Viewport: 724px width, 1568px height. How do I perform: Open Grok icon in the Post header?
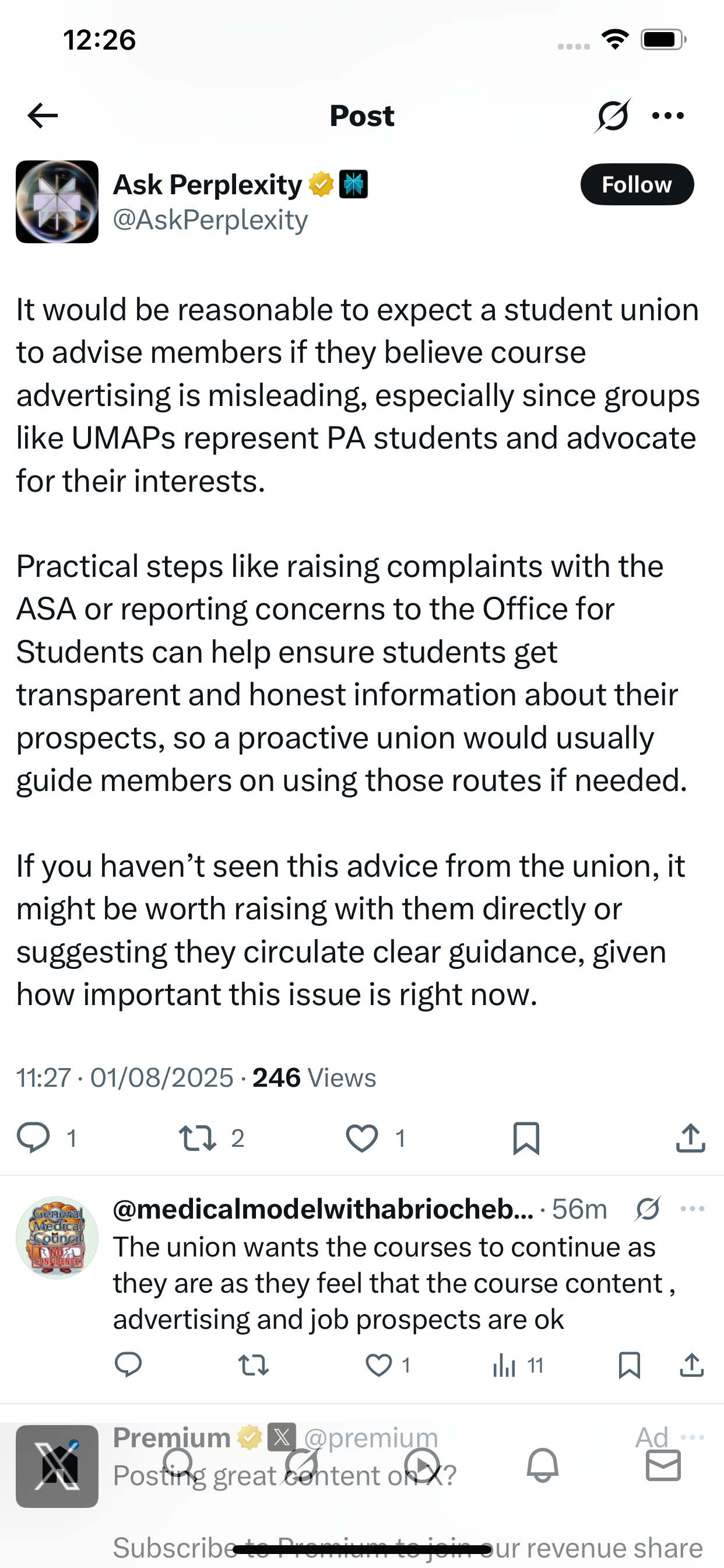click(x=613, y=116)
